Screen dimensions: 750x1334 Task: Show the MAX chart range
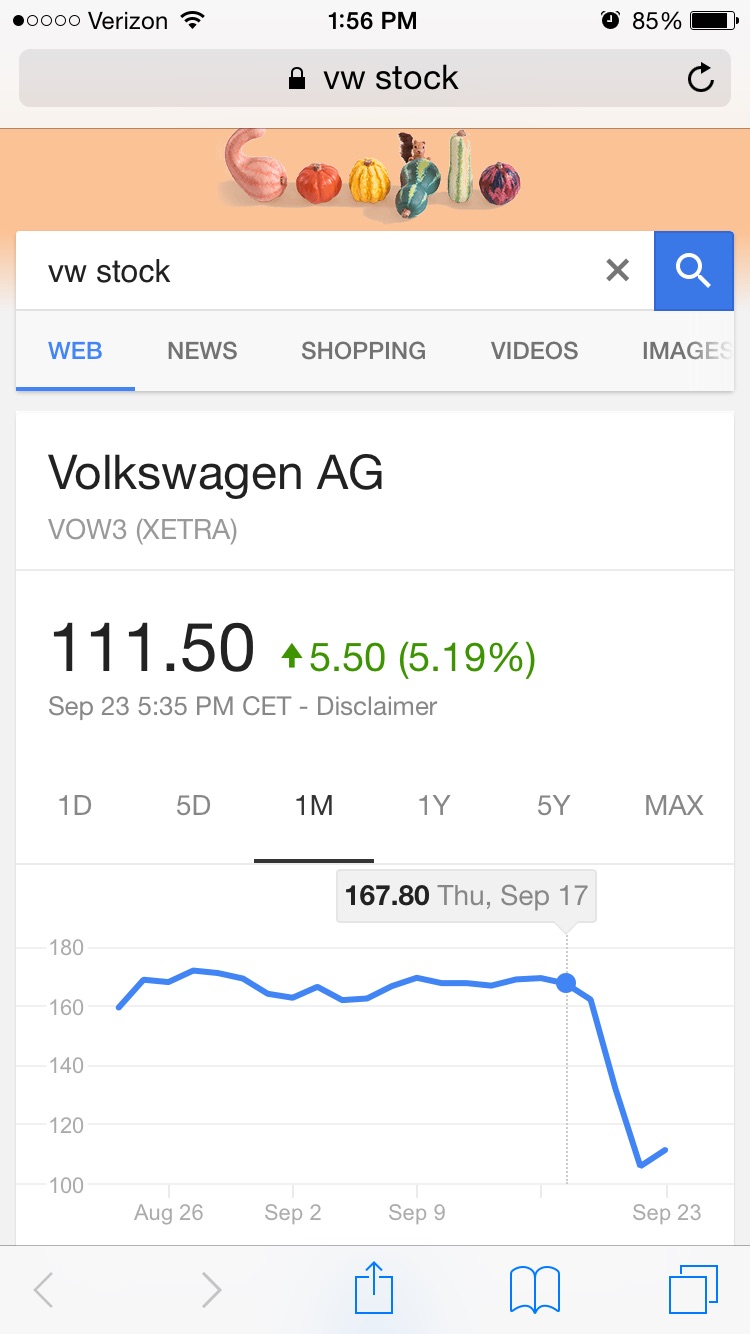point(674,806)
